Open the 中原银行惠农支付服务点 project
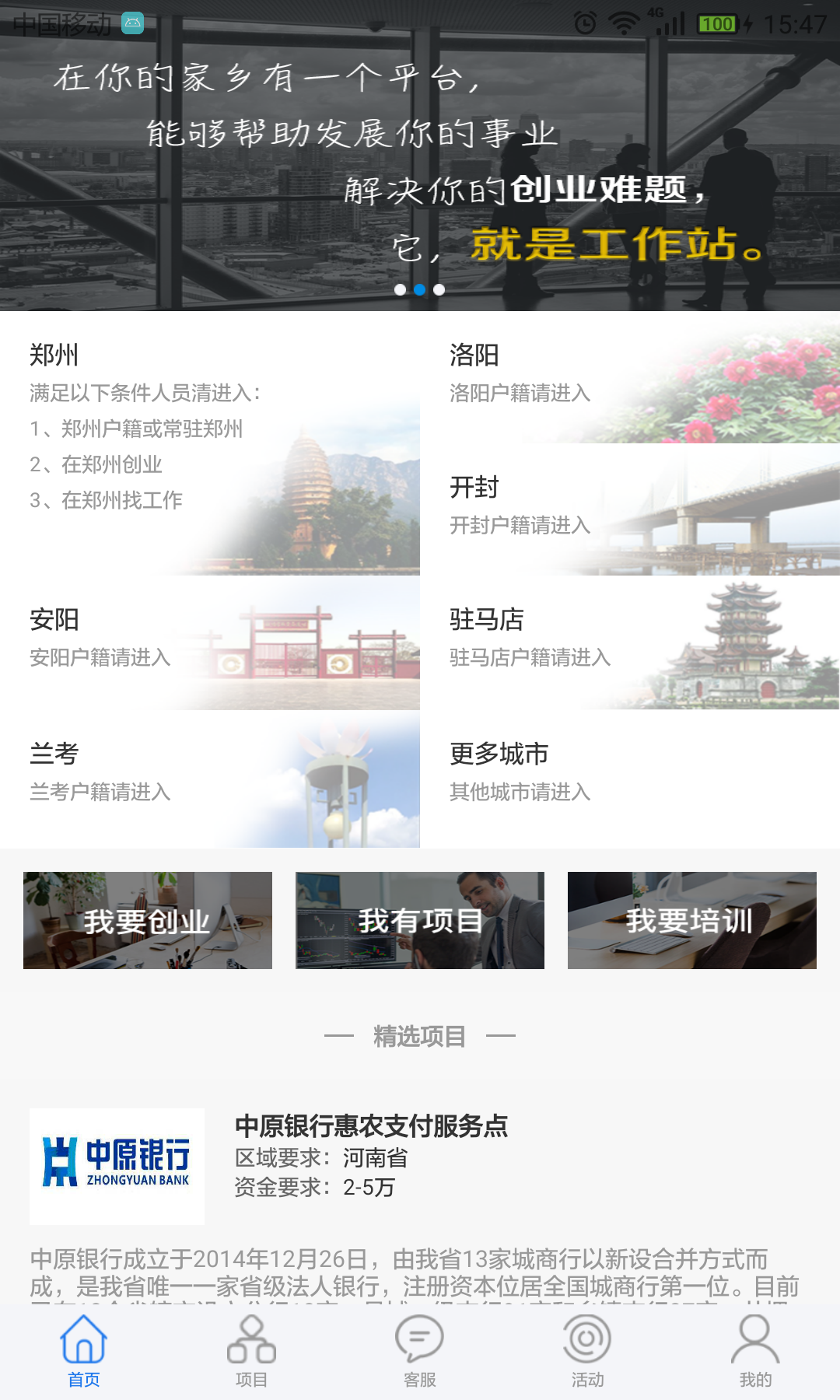The height and width of the screenshot is (1400, 840). pos(372,1126)
